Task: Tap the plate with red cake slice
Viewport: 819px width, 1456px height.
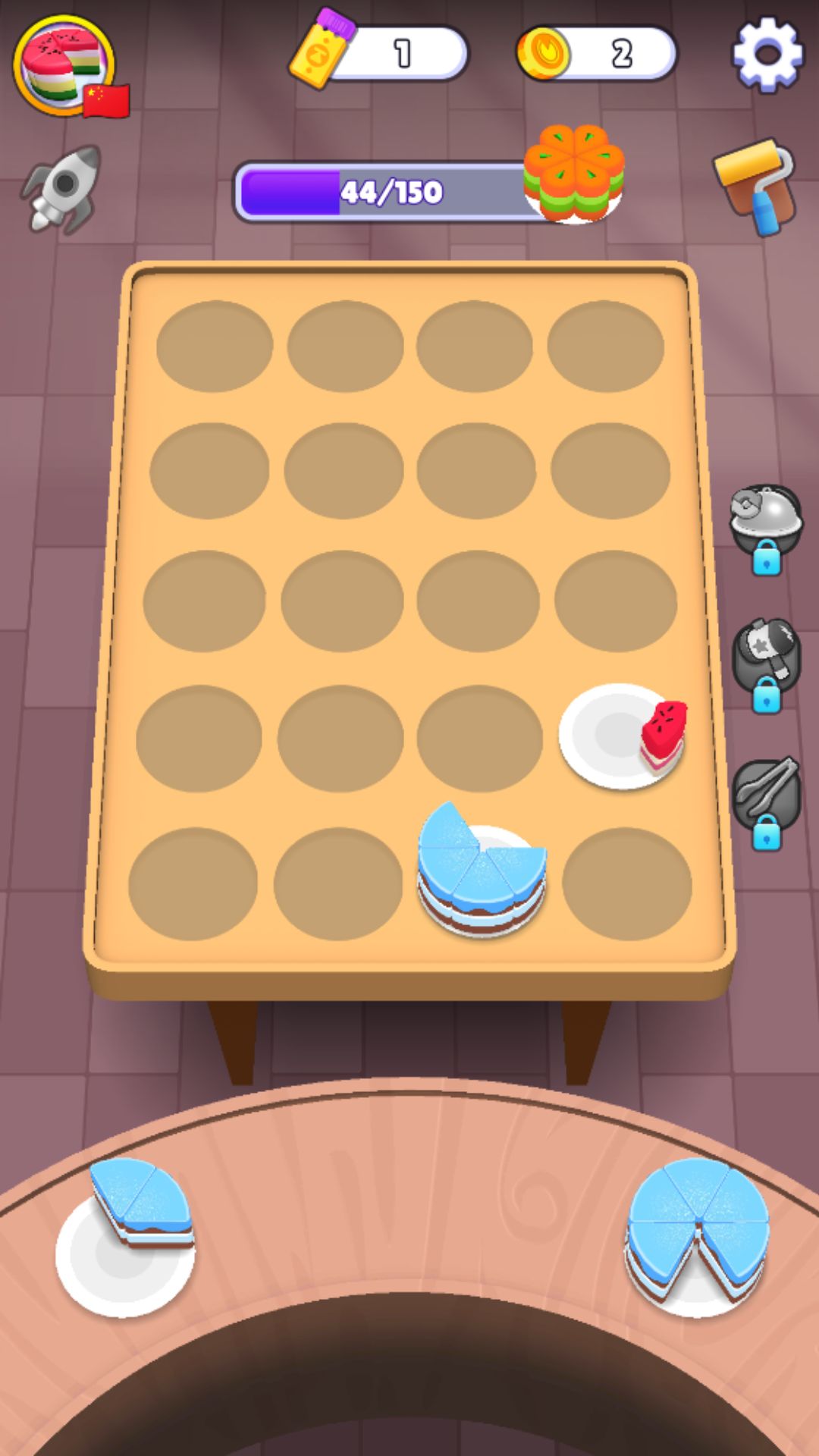Action: (x=622, y=737)
